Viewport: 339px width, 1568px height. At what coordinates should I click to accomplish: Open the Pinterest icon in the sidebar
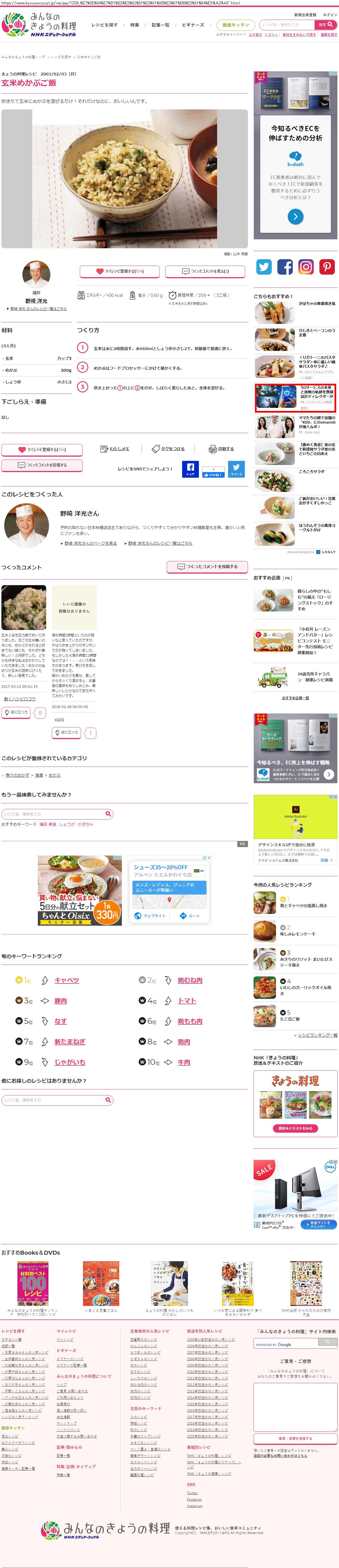click(327, 266)
